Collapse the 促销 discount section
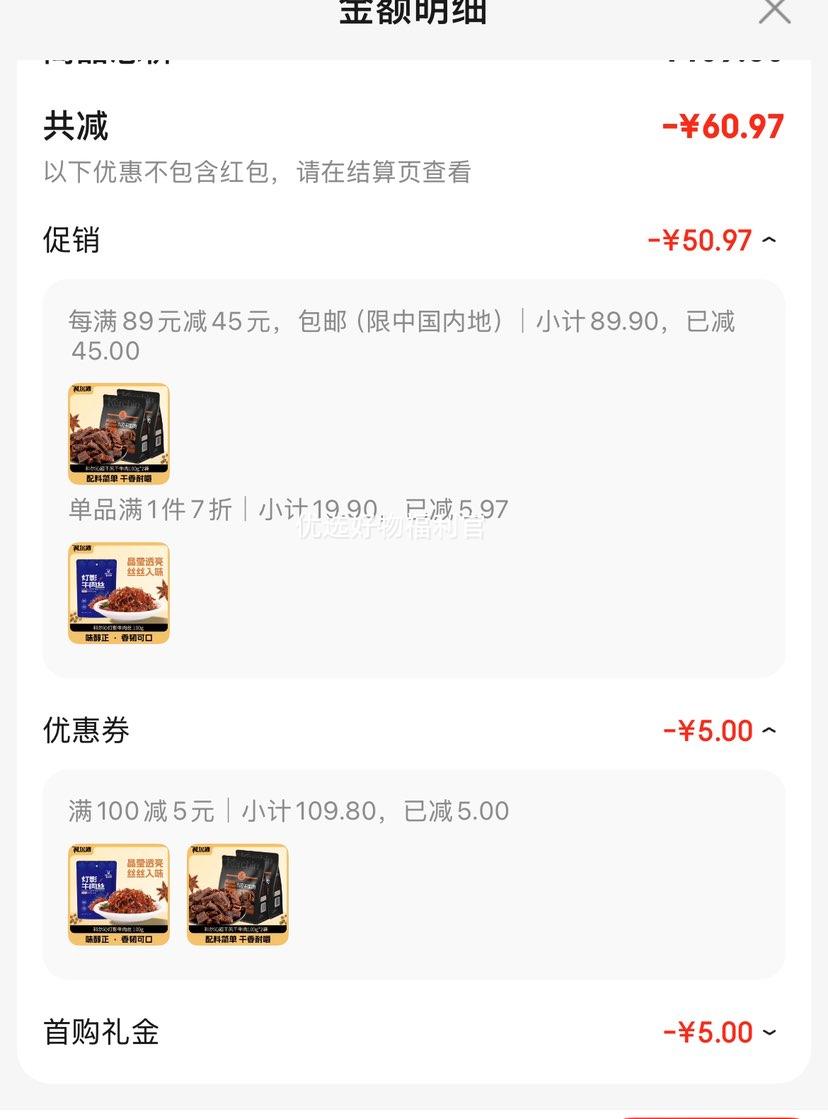The image size is (828, 1119). click(768, 240)
